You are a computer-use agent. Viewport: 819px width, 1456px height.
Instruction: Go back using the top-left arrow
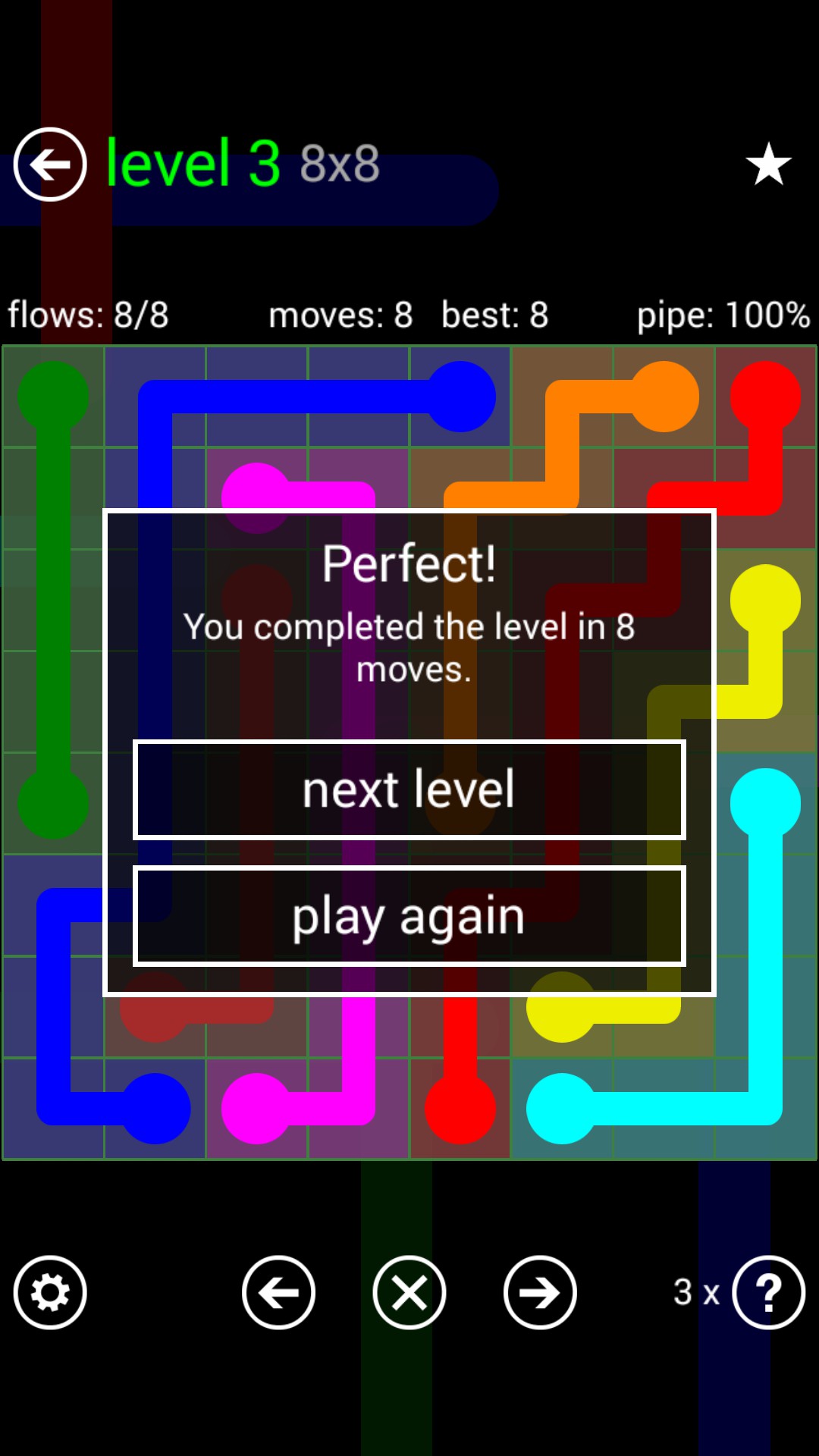point(50,164)
